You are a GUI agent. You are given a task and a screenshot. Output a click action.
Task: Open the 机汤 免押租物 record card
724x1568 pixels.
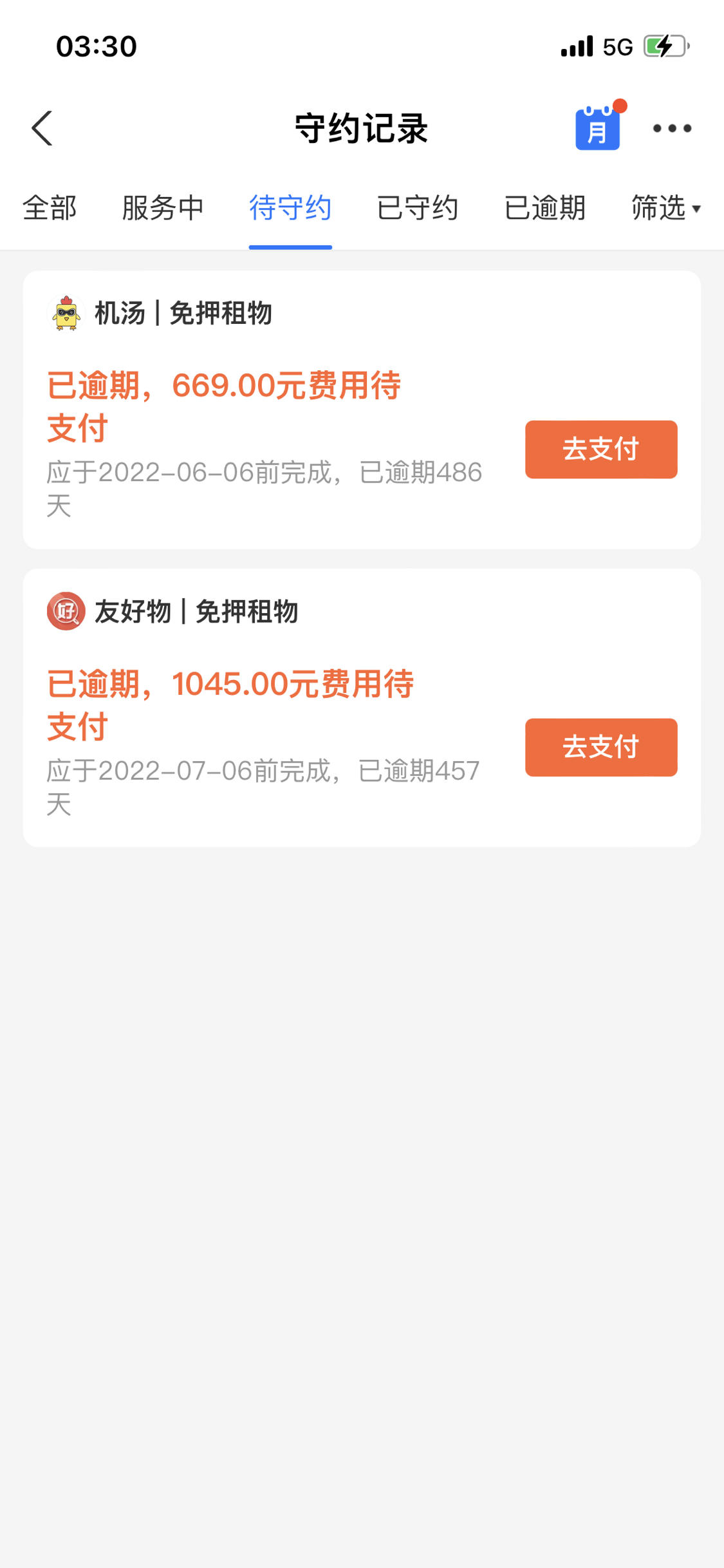coord(362,410)
